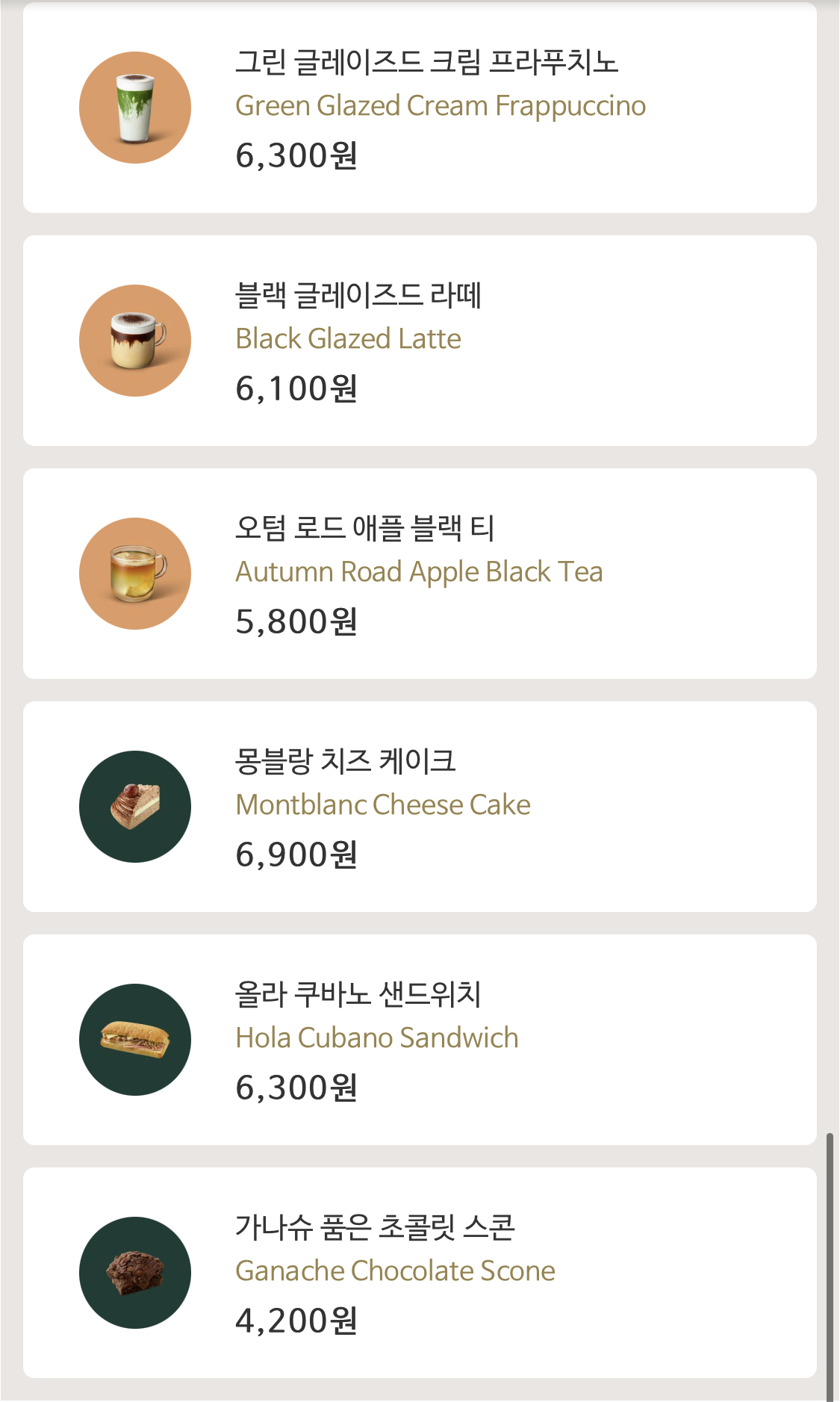Open the Green Glazed Cream Frappuccino item
This screenshot has width=840, height=1402.
coord(420,108)
